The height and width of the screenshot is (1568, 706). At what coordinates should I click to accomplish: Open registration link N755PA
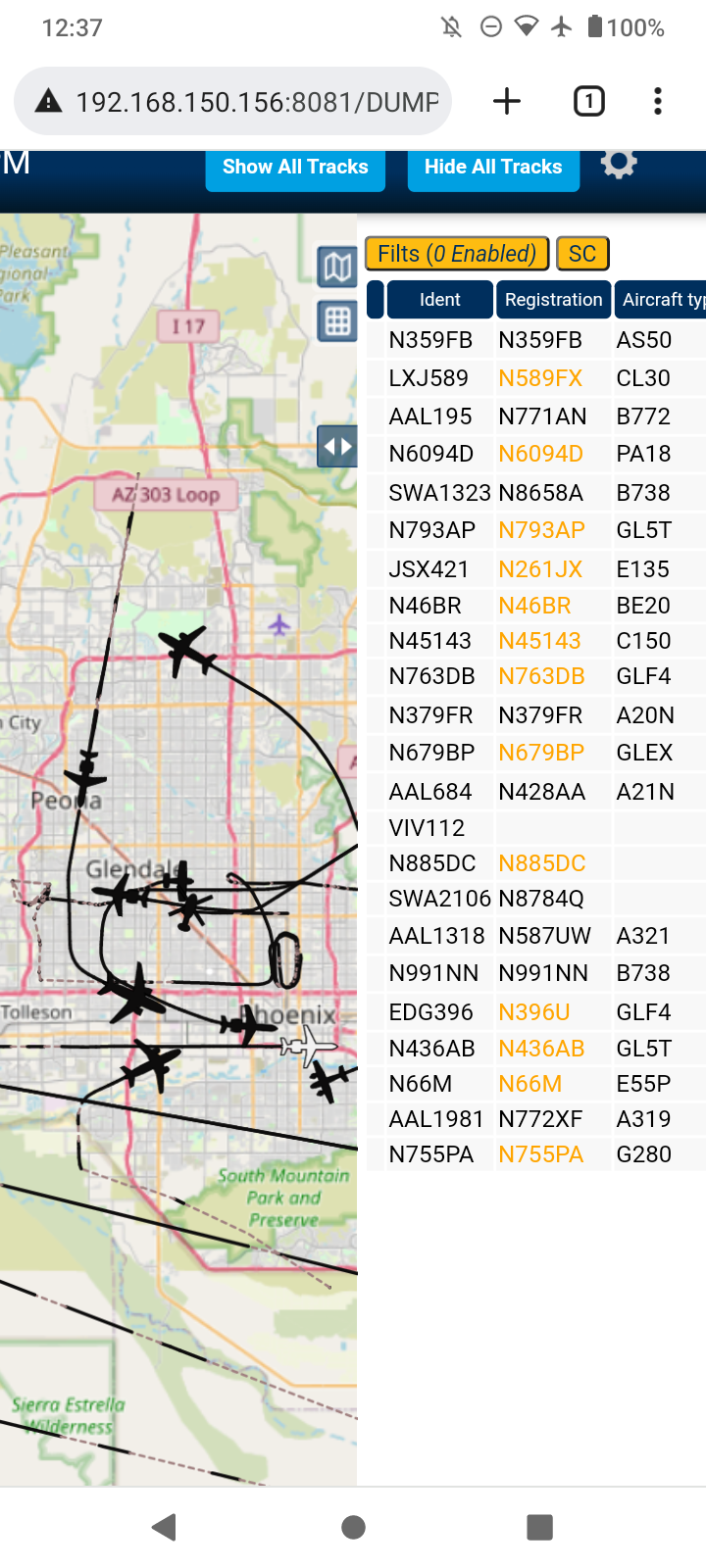(540, 1154)
